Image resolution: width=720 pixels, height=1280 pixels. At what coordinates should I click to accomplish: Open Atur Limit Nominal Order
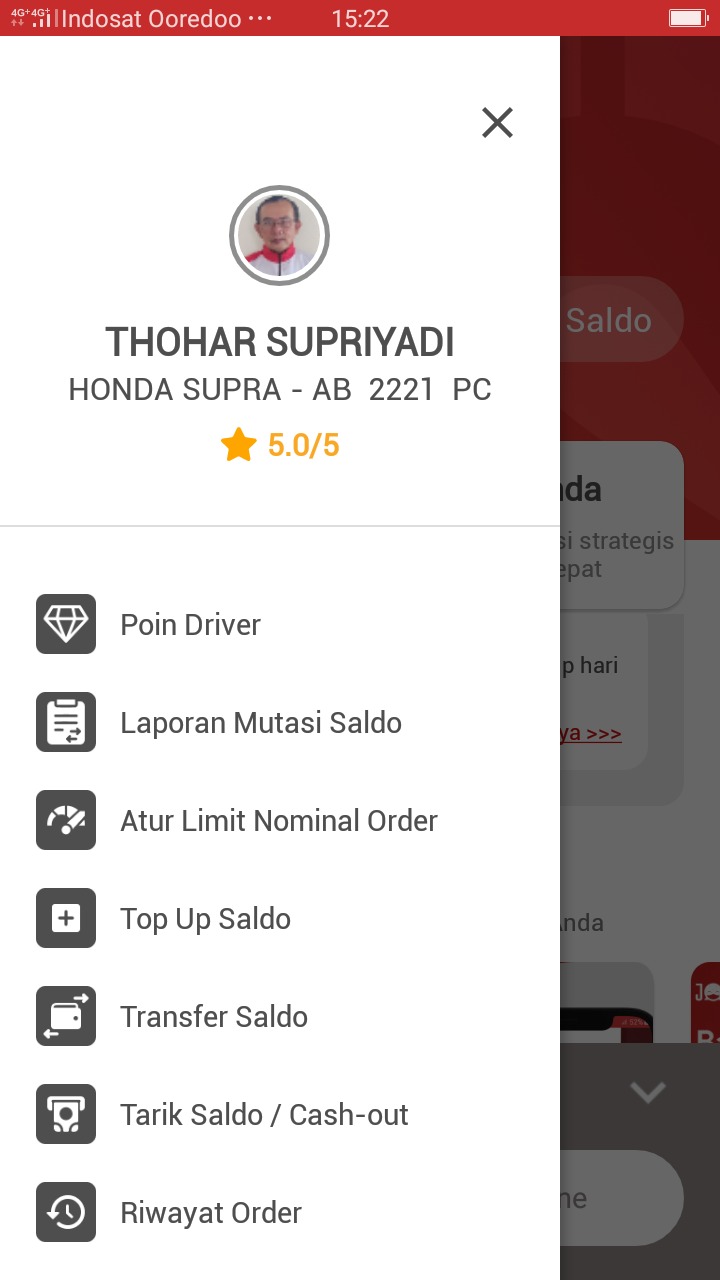278,821
